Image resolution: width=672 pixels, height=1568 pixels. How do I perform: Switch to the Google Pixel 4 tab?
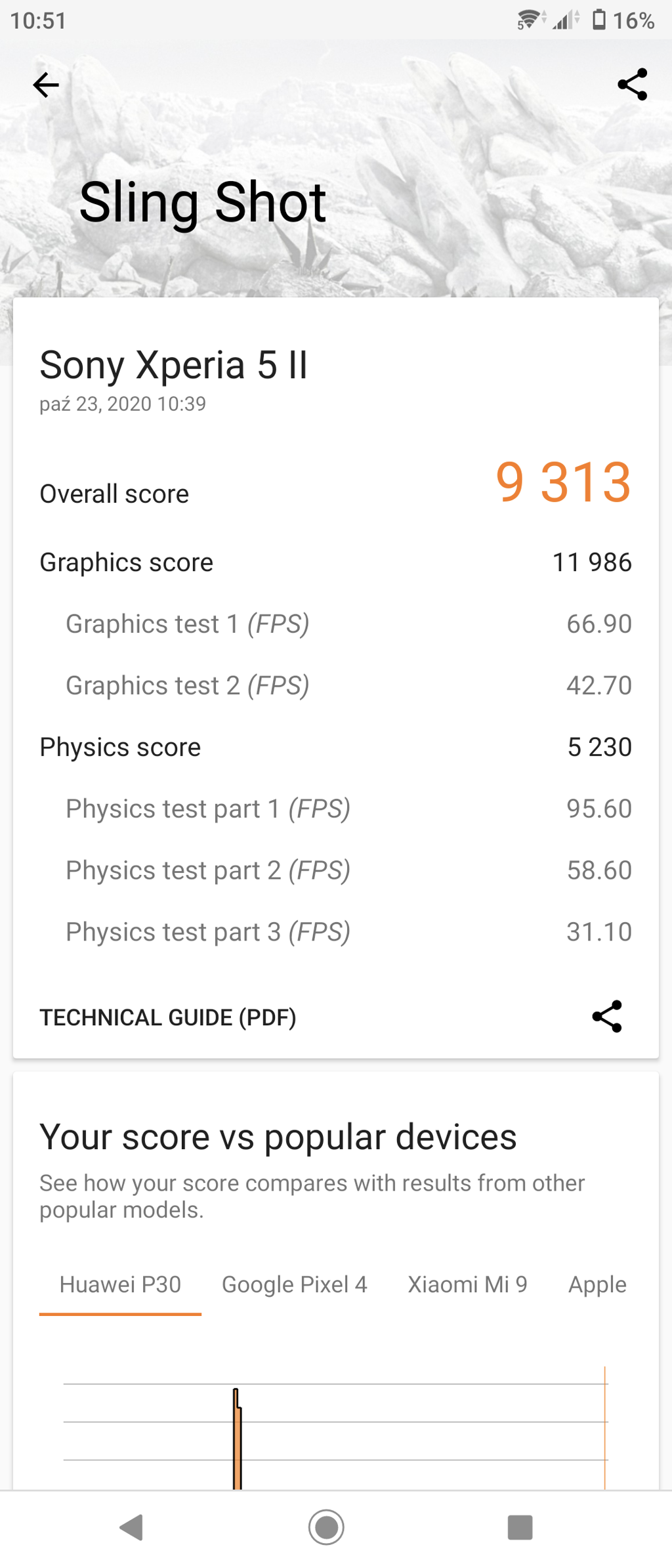click(294, 1284)
